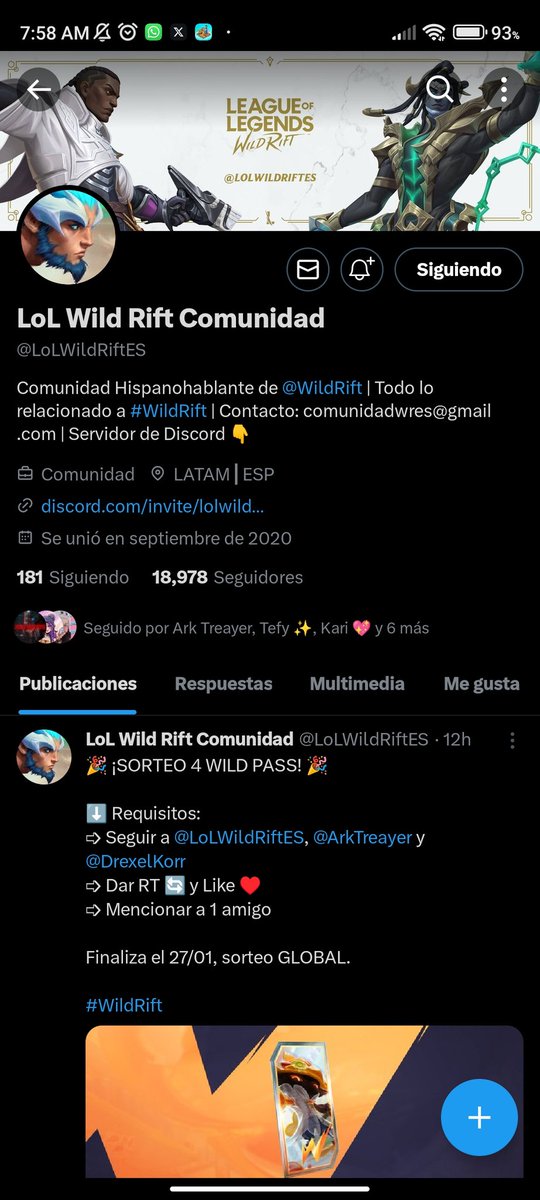Turn on post notifications with the bell icon
The image size is (540, 1200).
pyautogui.click(x=362, y=270)
